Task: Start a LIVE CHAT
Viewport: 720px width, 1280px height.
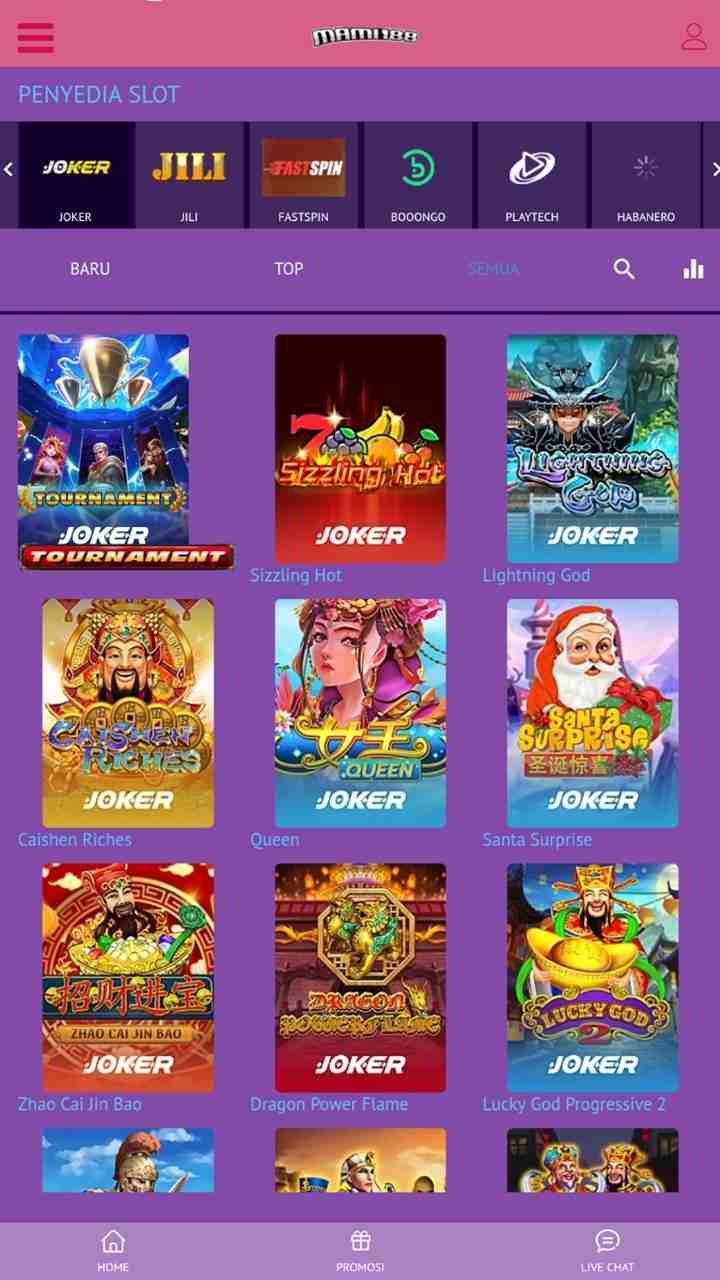Action: click(x=607, y=1251)
